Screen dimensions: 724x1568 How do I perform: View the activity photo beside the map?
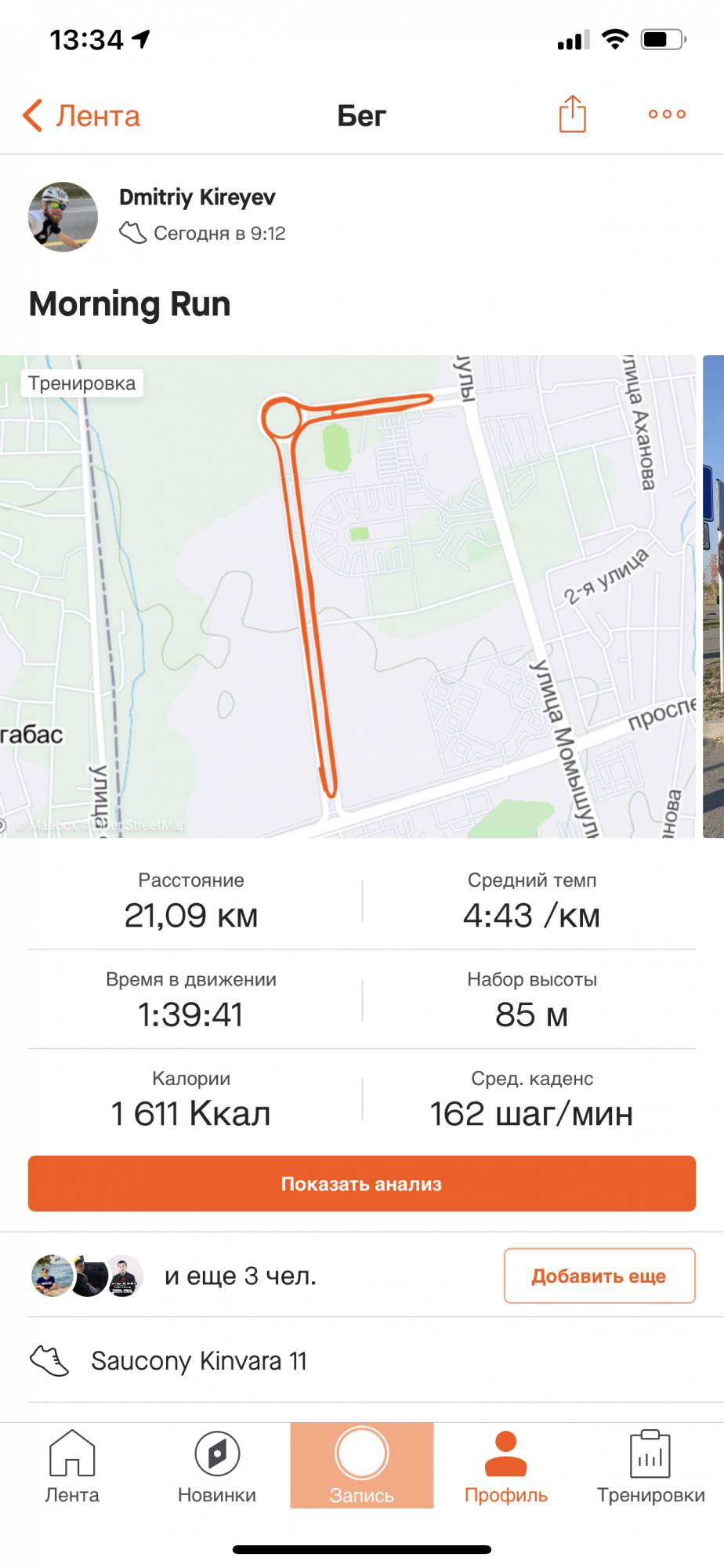(x=714, y=596)
